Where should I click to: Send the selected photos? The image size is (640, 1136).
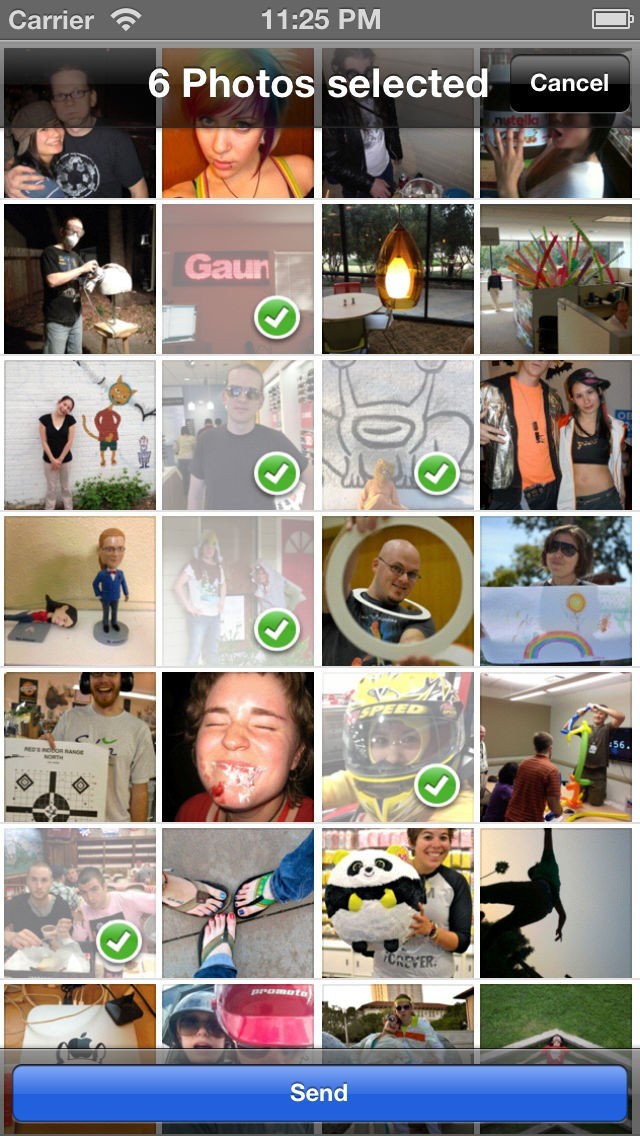(320, 1093)
